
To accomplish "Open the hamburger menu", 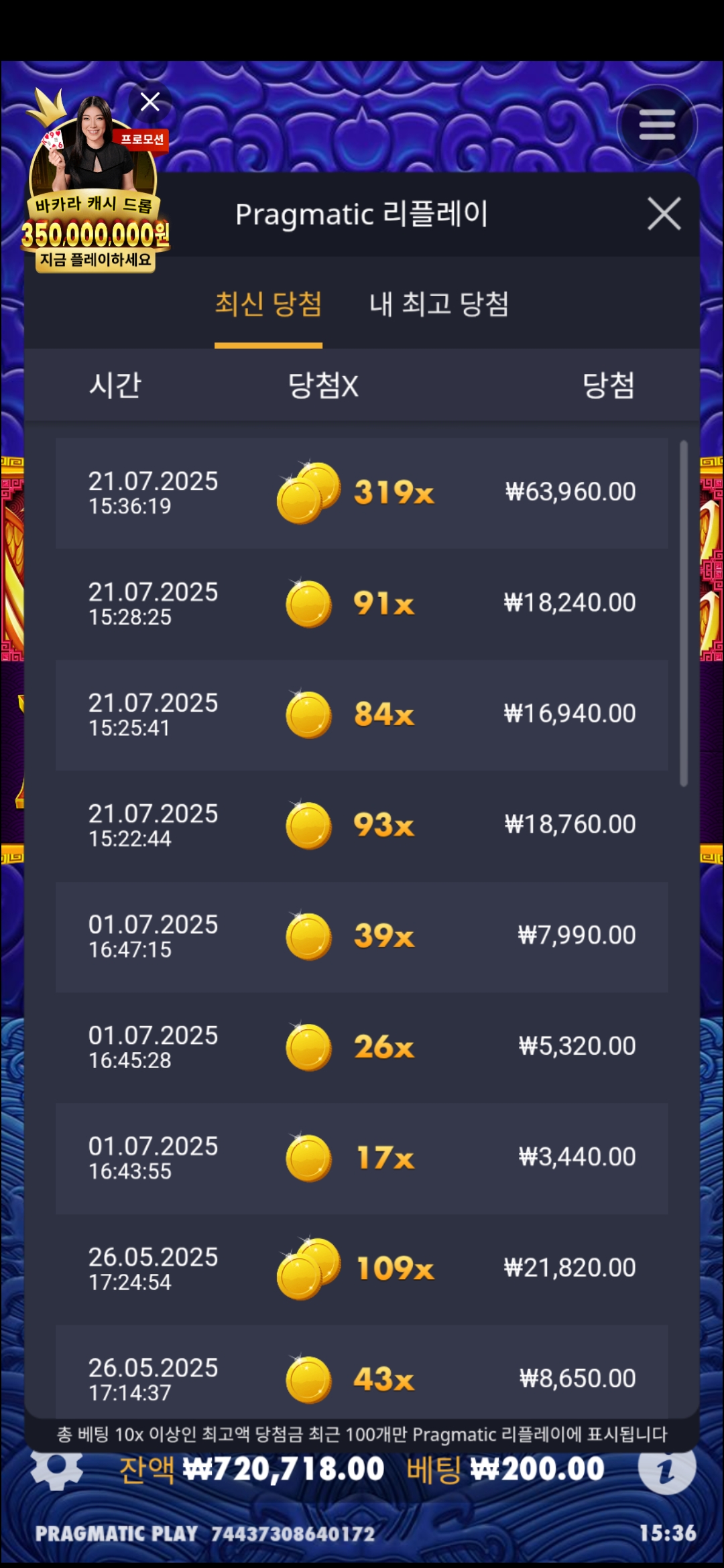I will pyautogui.click(x=657, y=125).
